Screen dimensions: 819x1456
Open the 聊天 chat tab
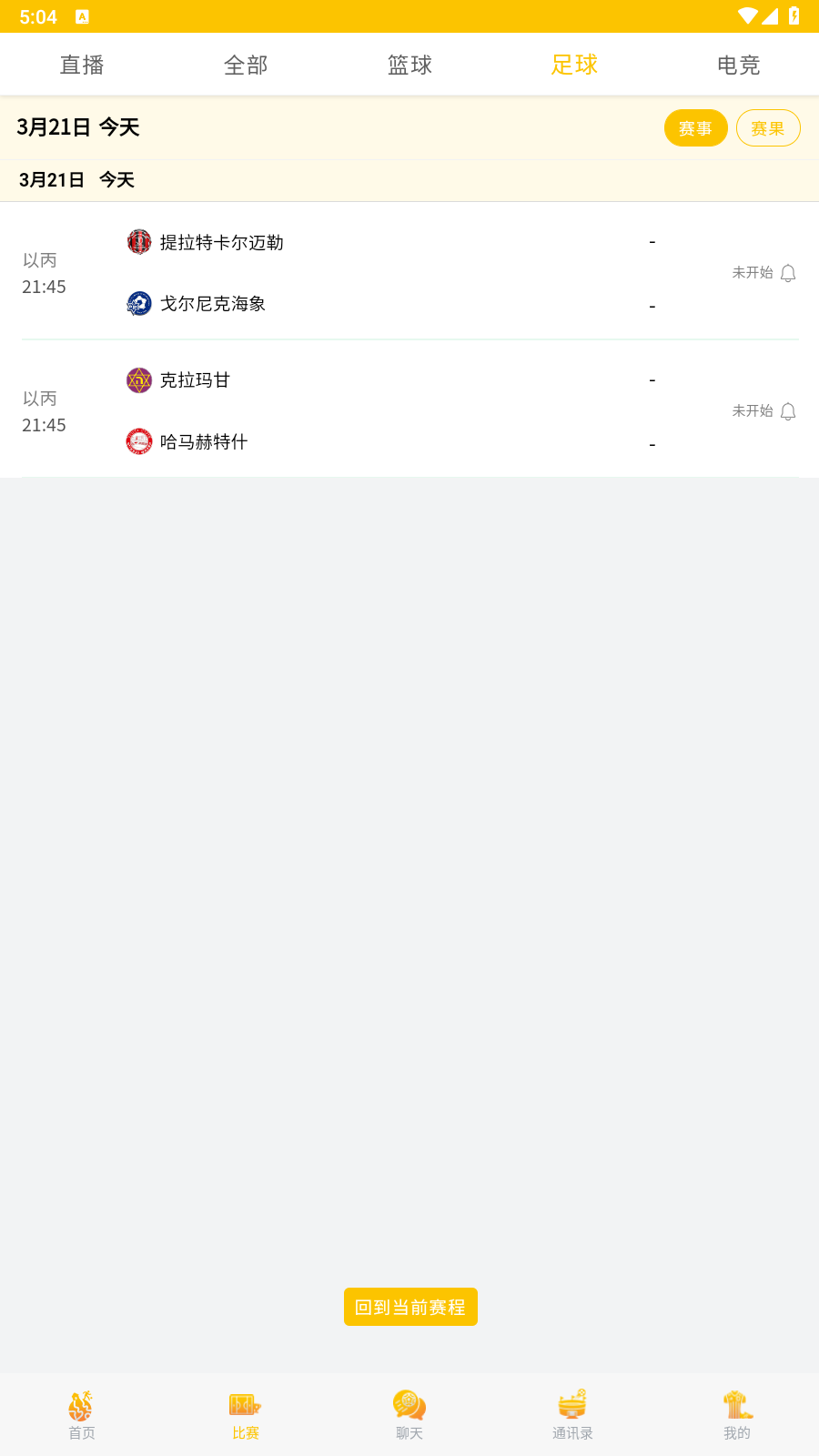409,1415
